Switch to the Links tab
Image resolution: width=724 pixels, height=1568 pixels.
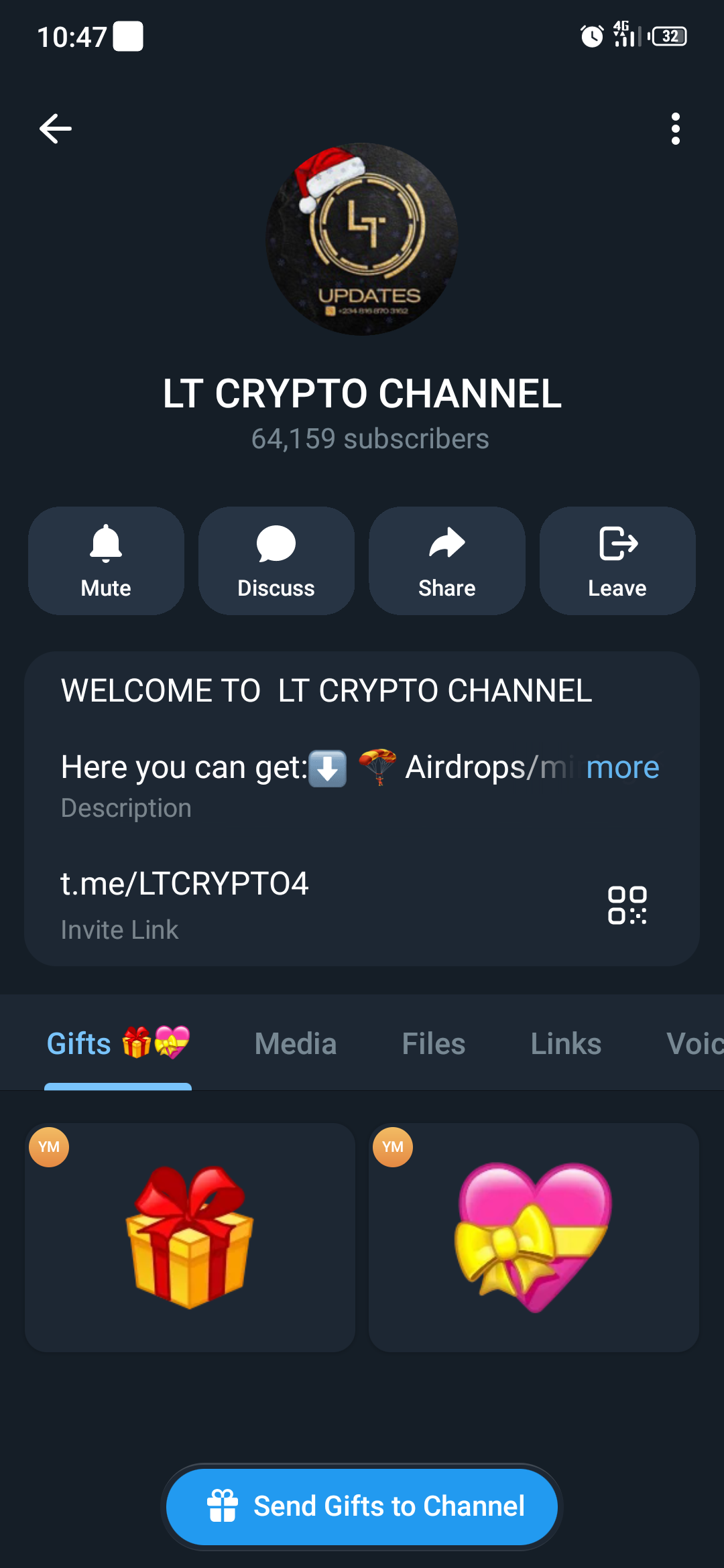tap(566, 1043)
